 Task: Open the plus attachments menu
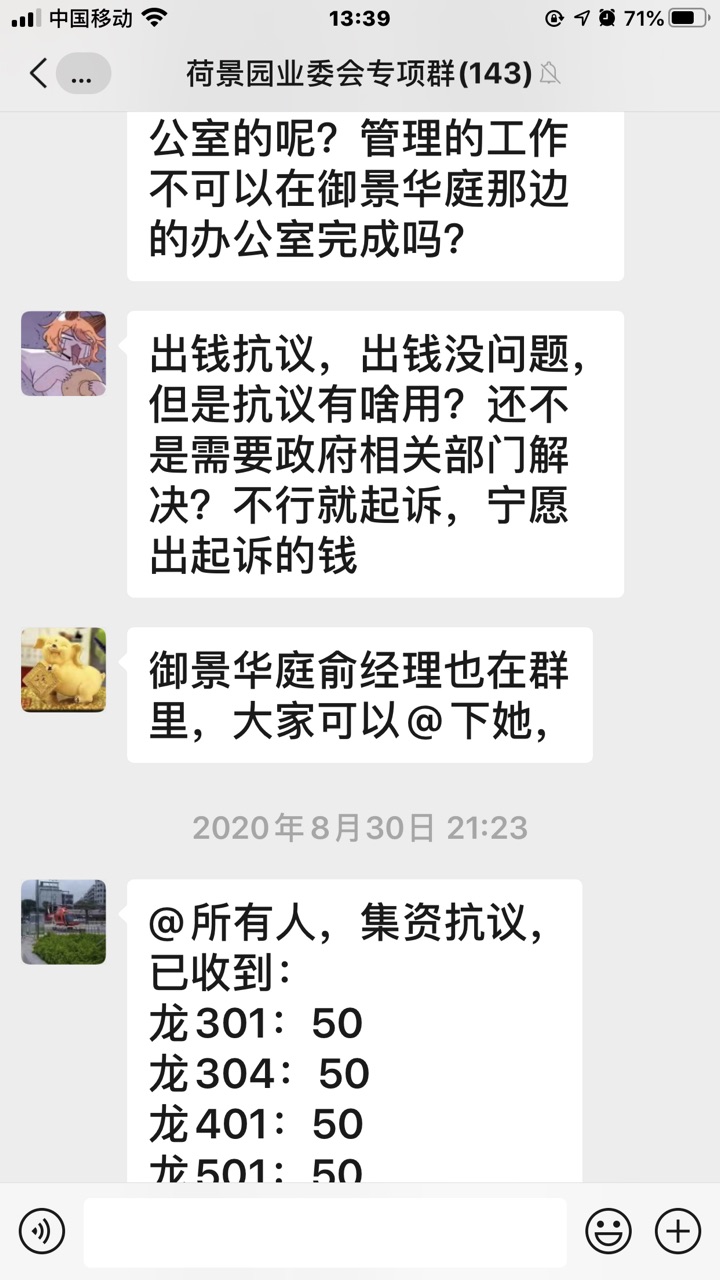point(678,1231)
